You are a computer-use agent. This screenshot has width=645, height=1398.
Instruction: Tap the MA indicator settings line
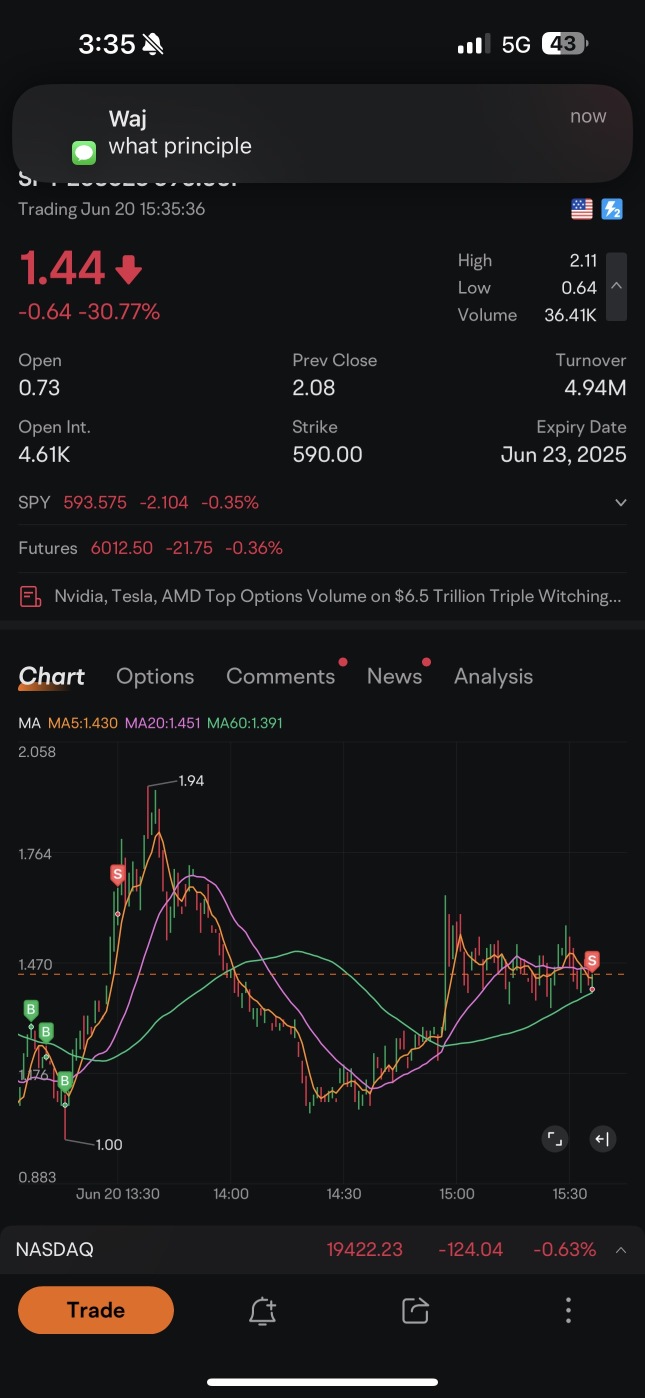click(x=150, y=723)
